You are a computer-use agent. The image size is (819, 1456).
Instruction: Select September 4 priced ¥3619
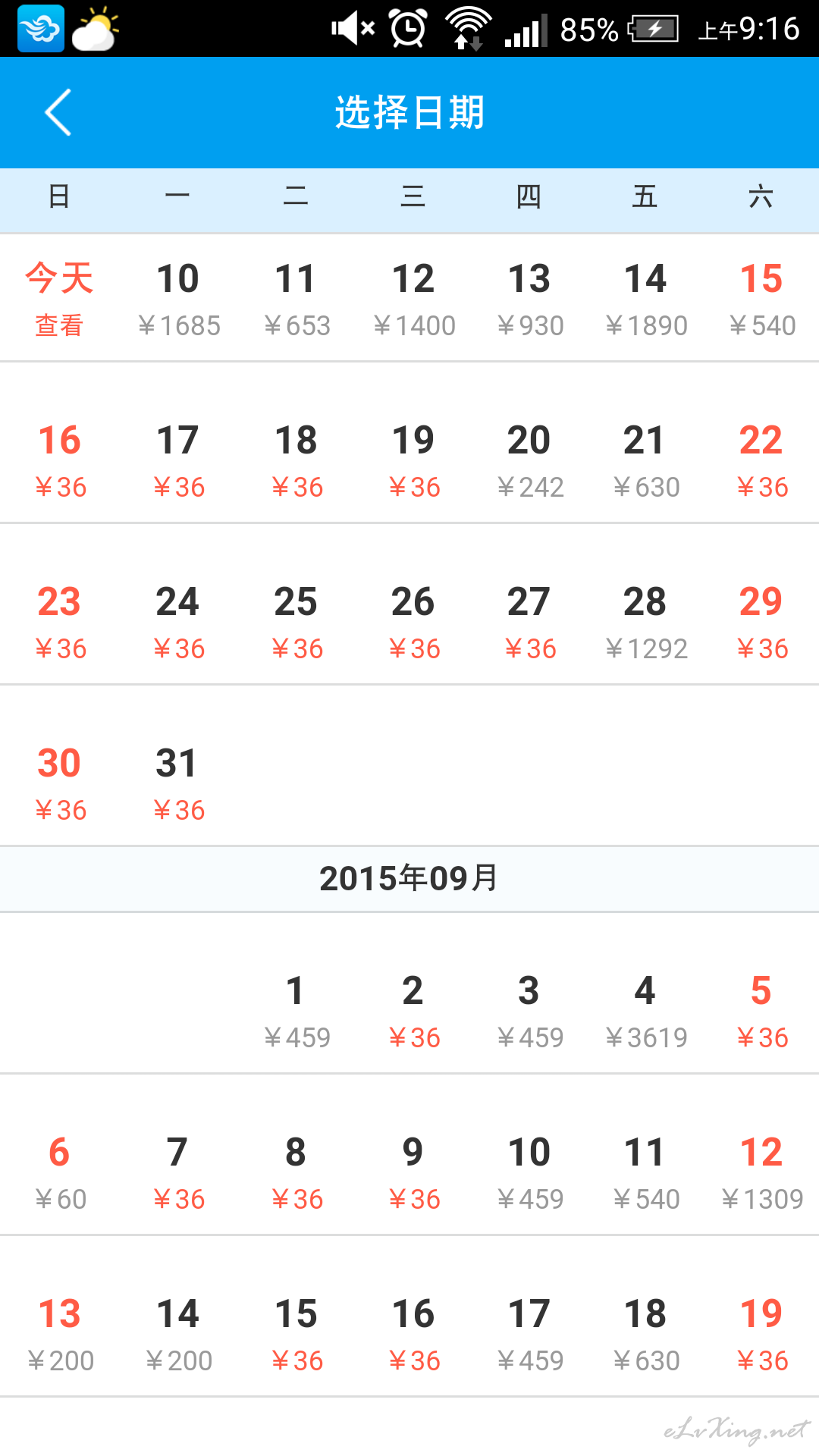pos(645,1010)
